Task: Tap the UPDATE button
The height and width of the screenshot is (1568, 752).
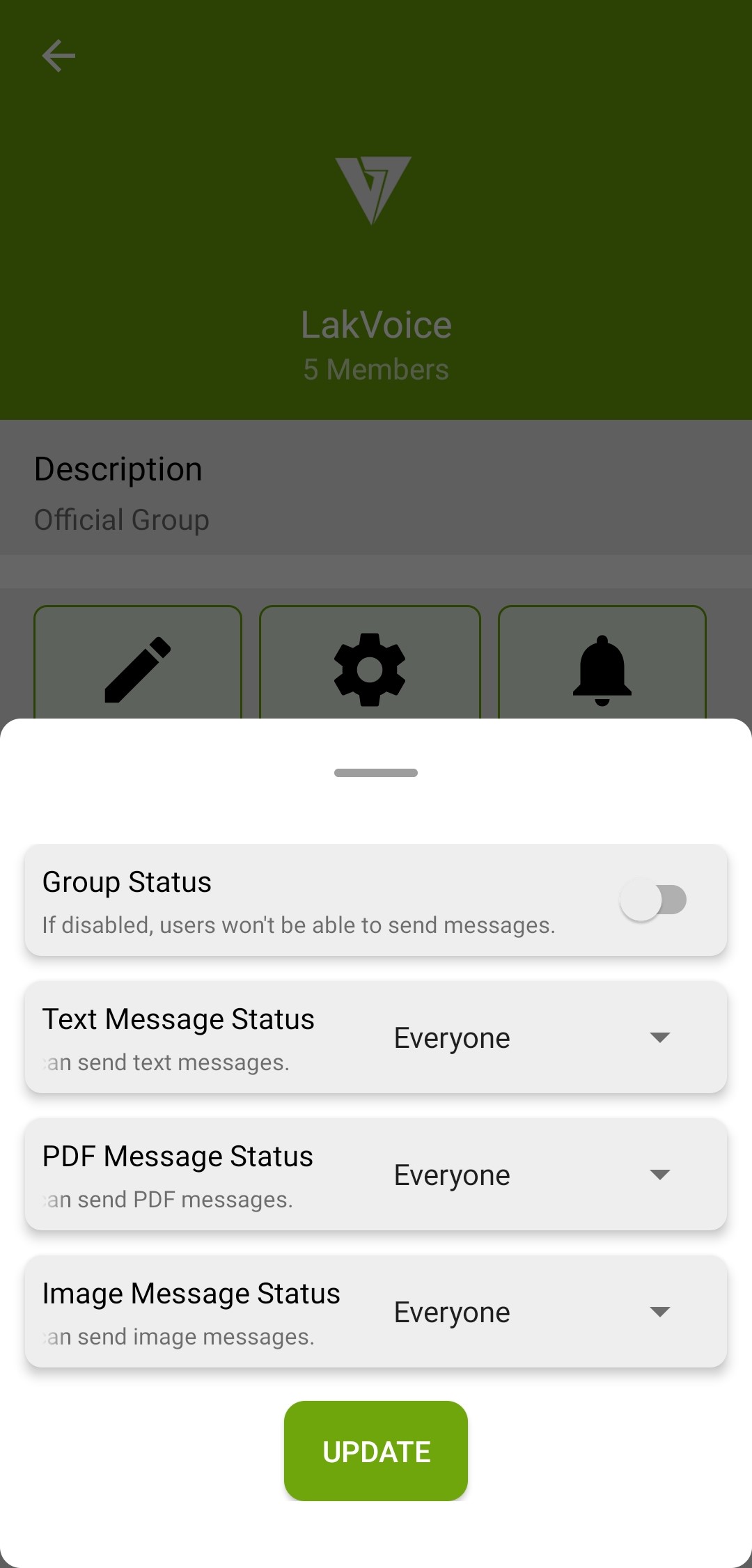Action: 376,1451
